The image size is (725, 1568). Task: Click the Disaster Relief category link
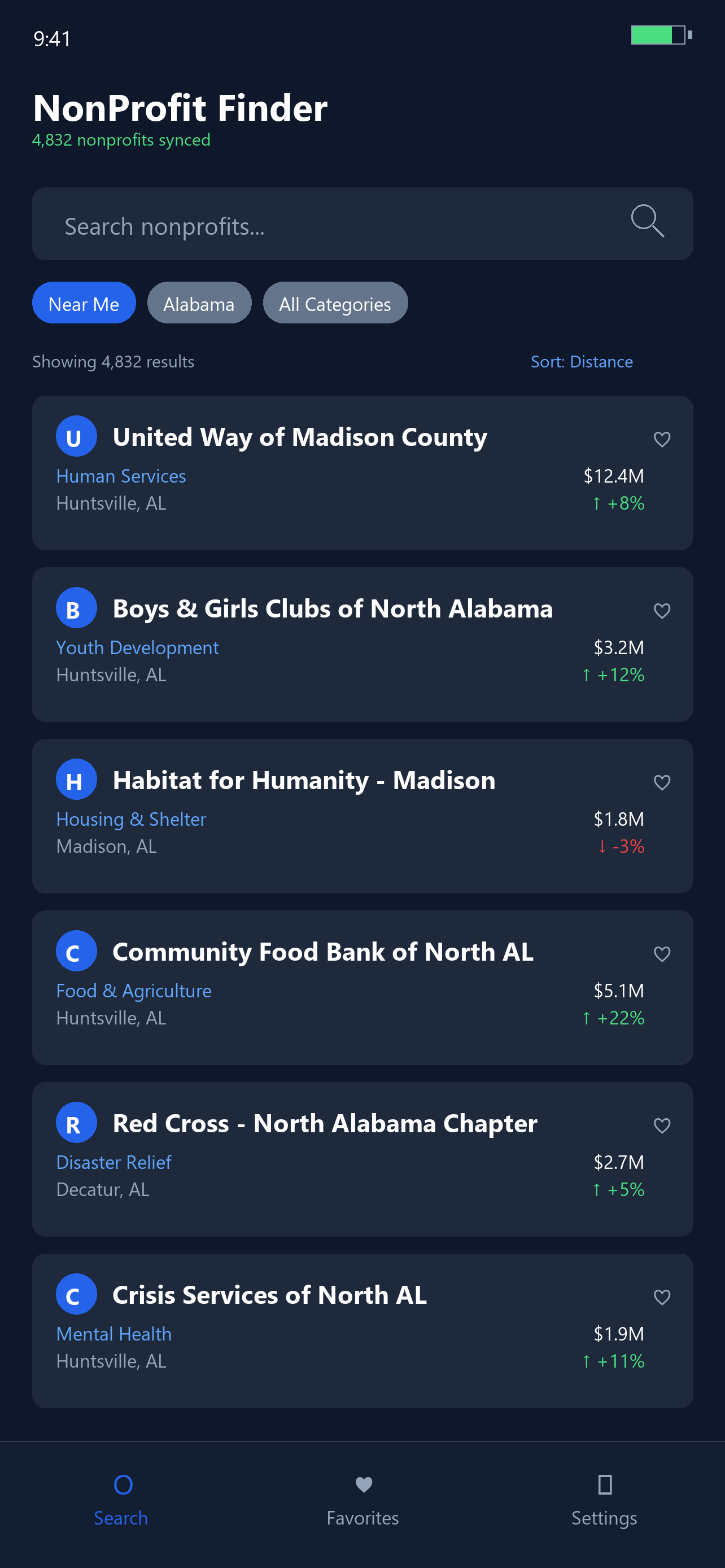click(113, 1162)
